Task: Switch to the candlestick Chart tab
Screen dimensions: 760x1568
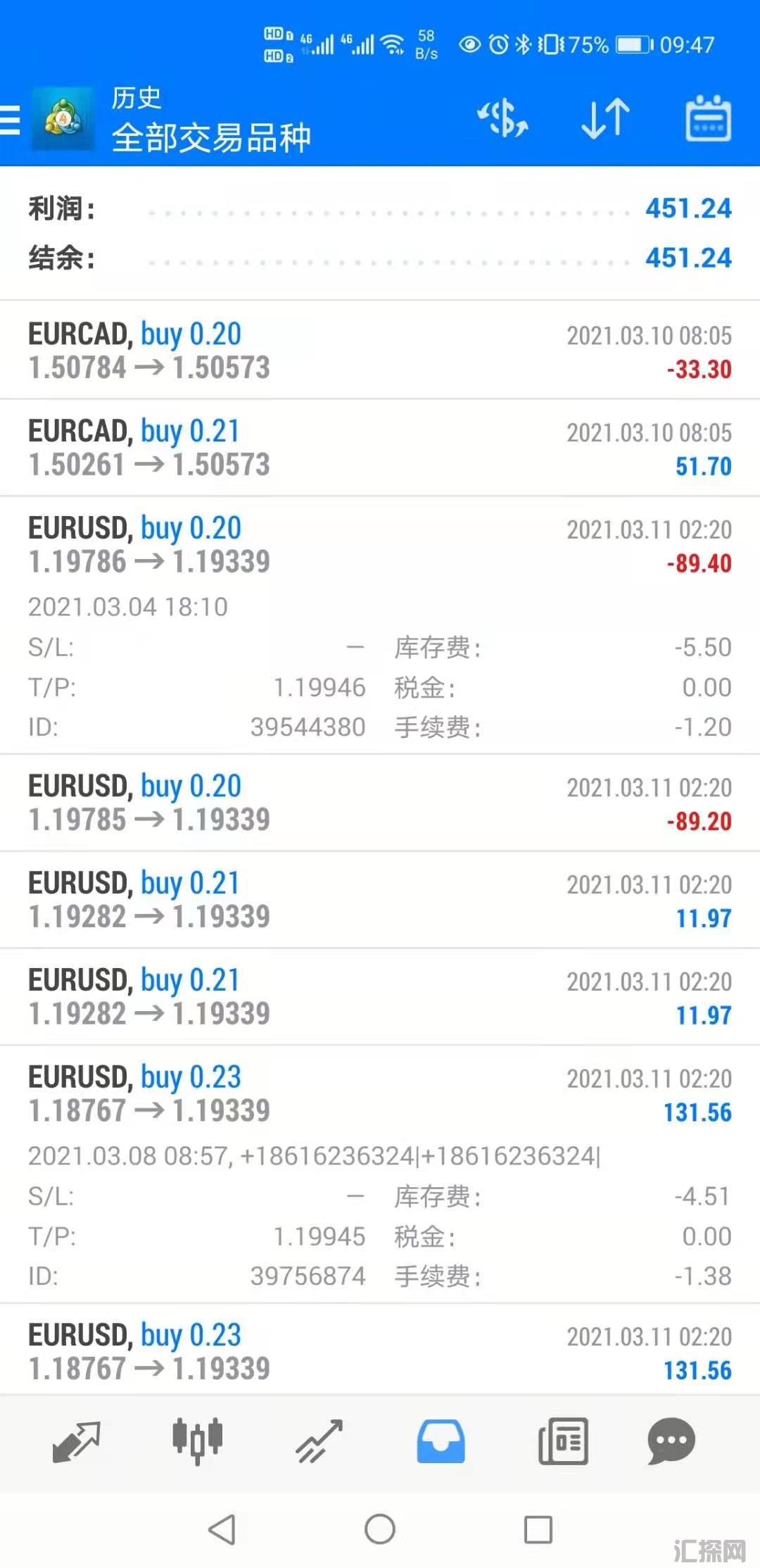Action: tap(198, 1441)
